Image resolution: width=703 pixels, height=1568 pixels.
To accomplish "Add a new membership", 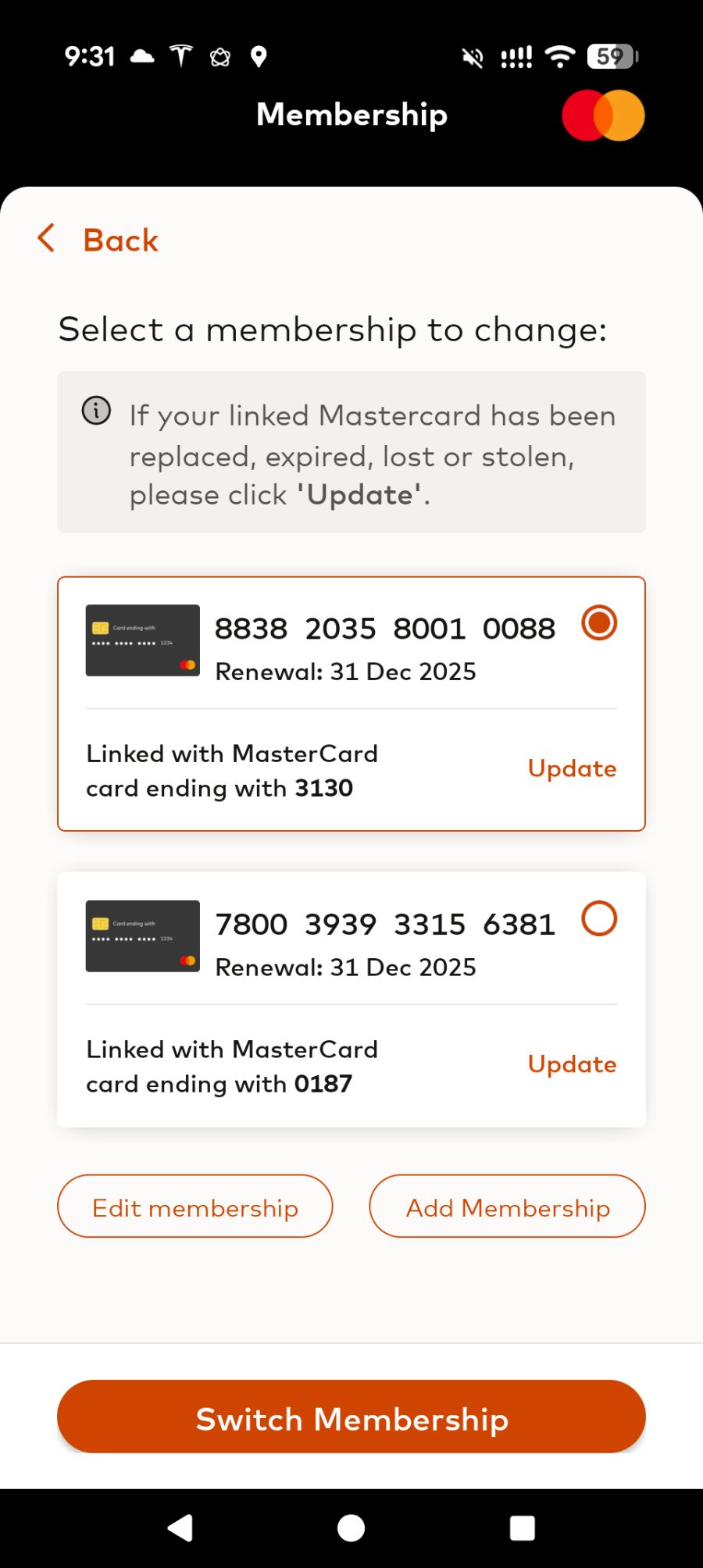I will [x=508, y=1207].
